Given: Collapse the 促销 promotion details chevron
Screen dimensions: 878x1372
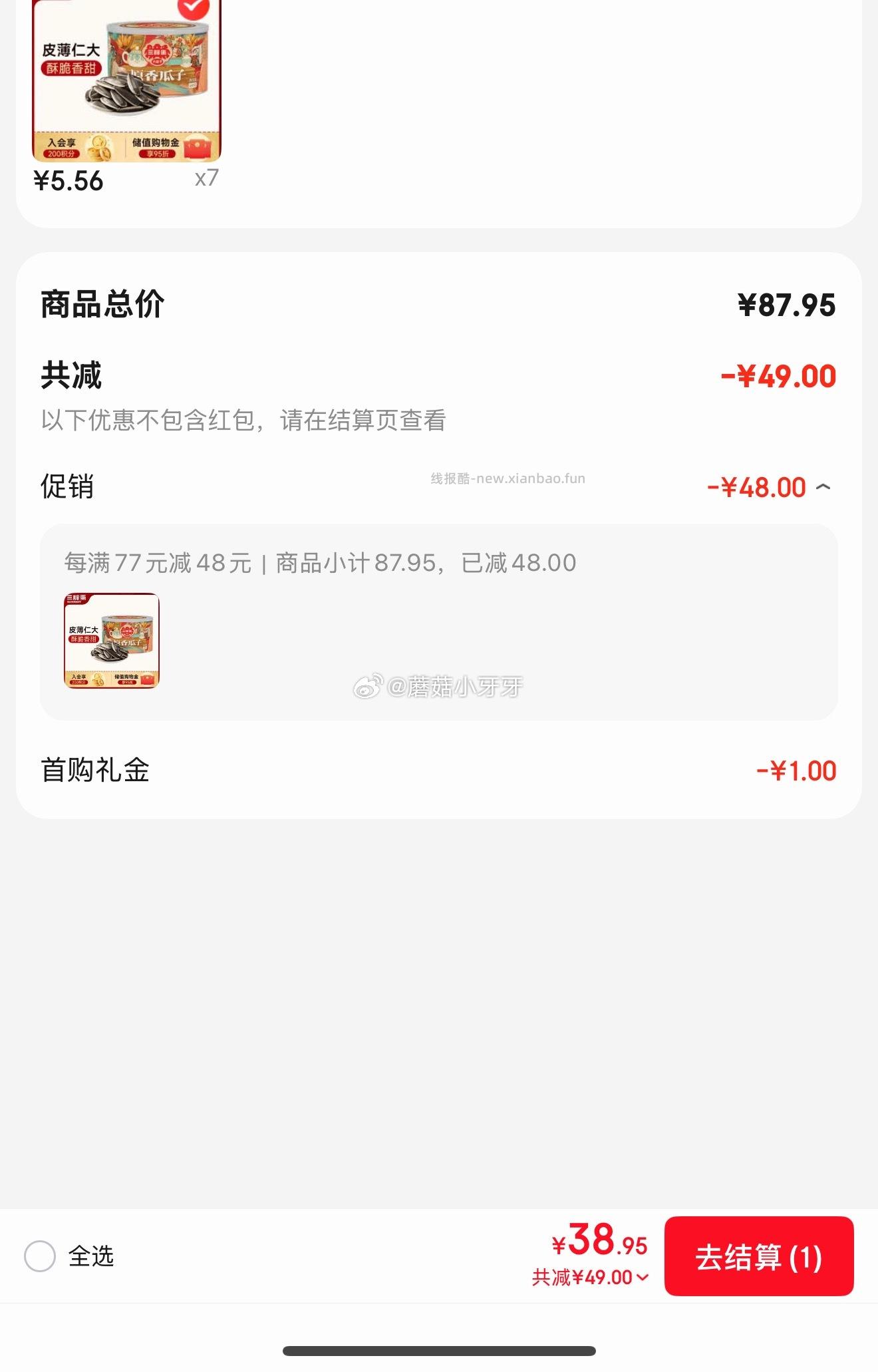Looking at the screenshot, I should 825,486.
